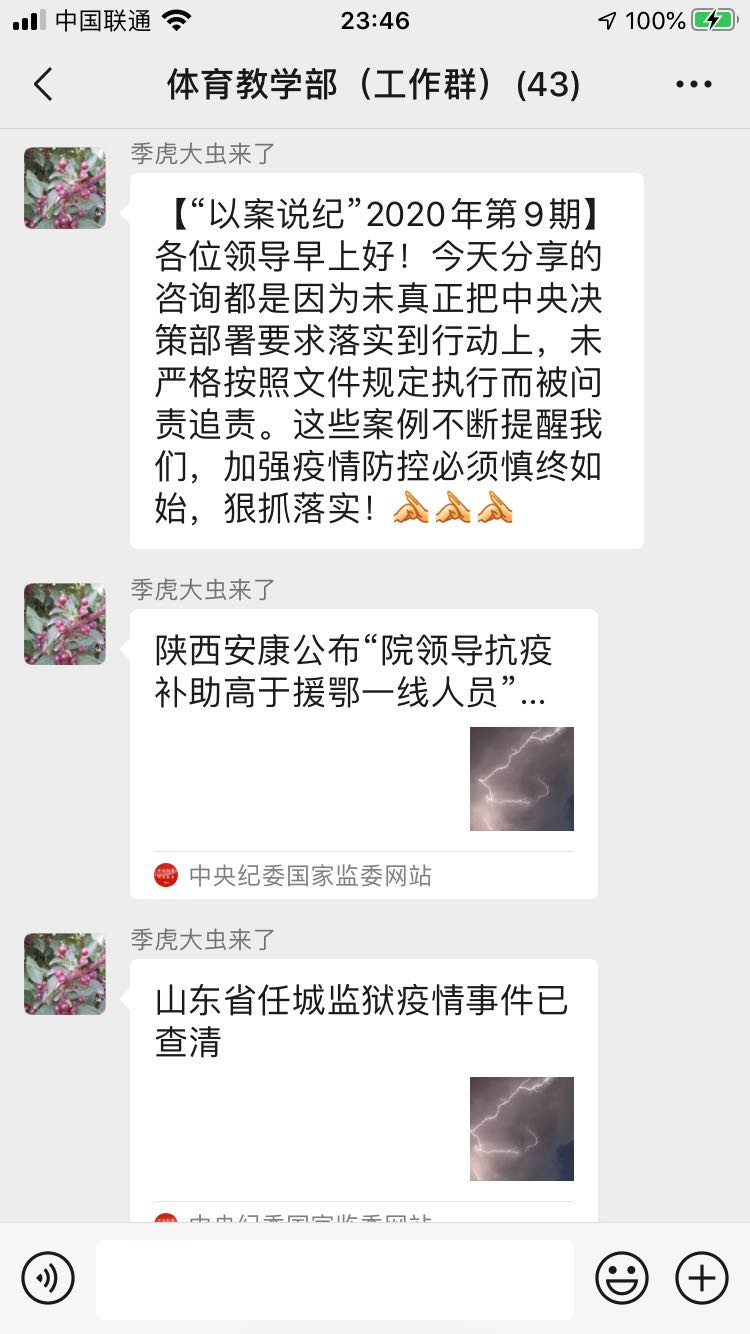Image resolution: width=750 pixels, height=1334 pixels.
Task: Switch to voice message input
Action: (x=48, y=1278)
